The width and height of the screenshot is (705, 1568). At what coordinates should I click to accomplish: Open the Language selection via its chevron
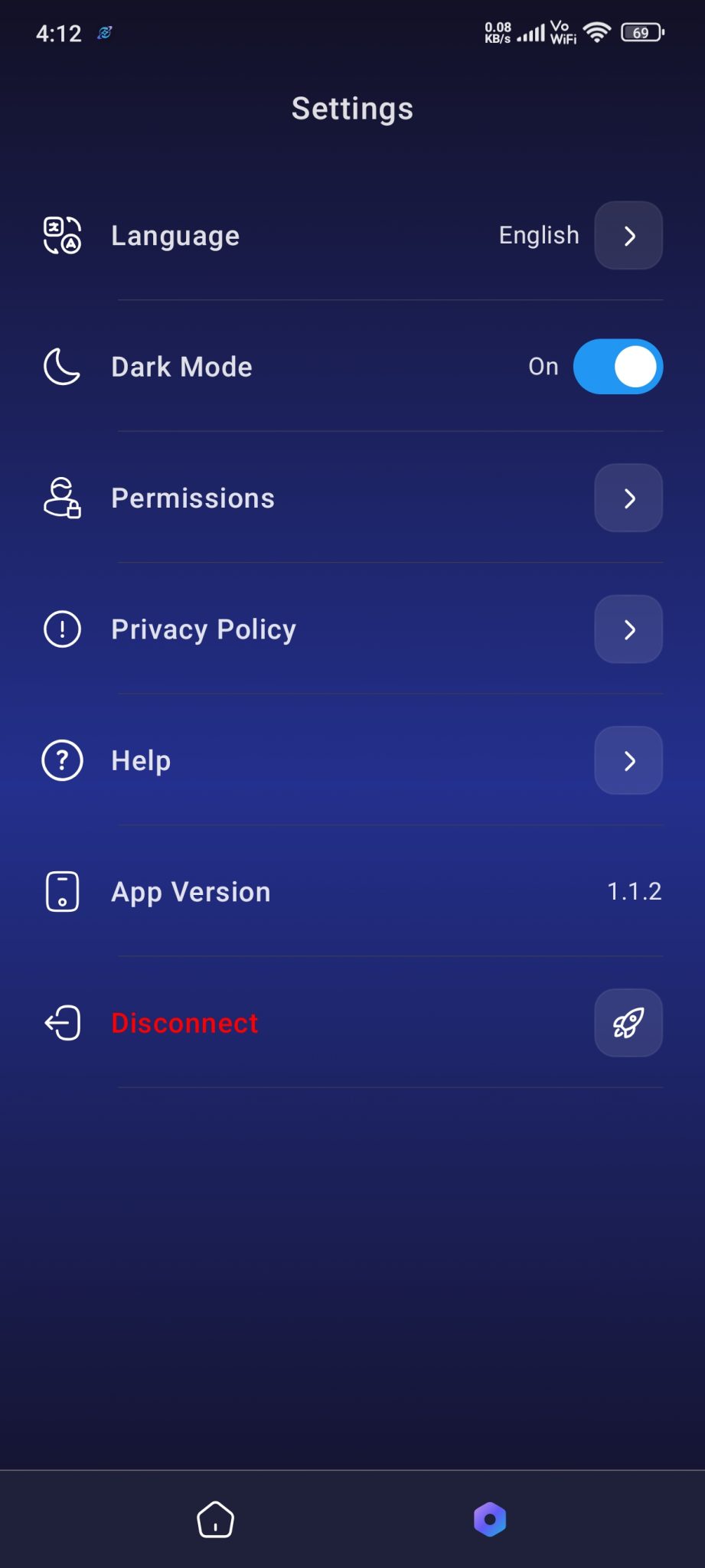(628, 235)
